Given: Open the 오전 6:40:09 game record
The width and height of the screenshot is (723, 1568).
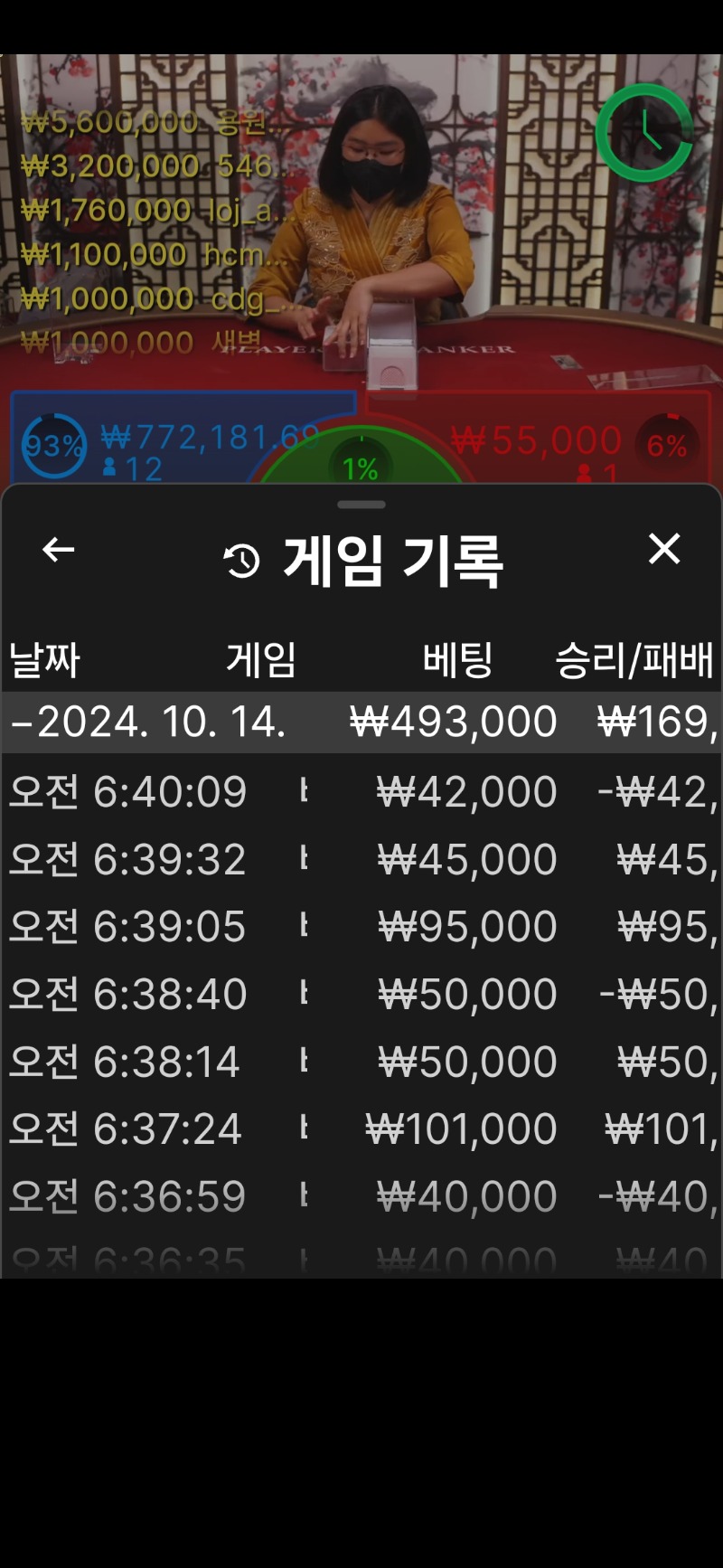Looking at the screenshot, I should pos(361,791).
